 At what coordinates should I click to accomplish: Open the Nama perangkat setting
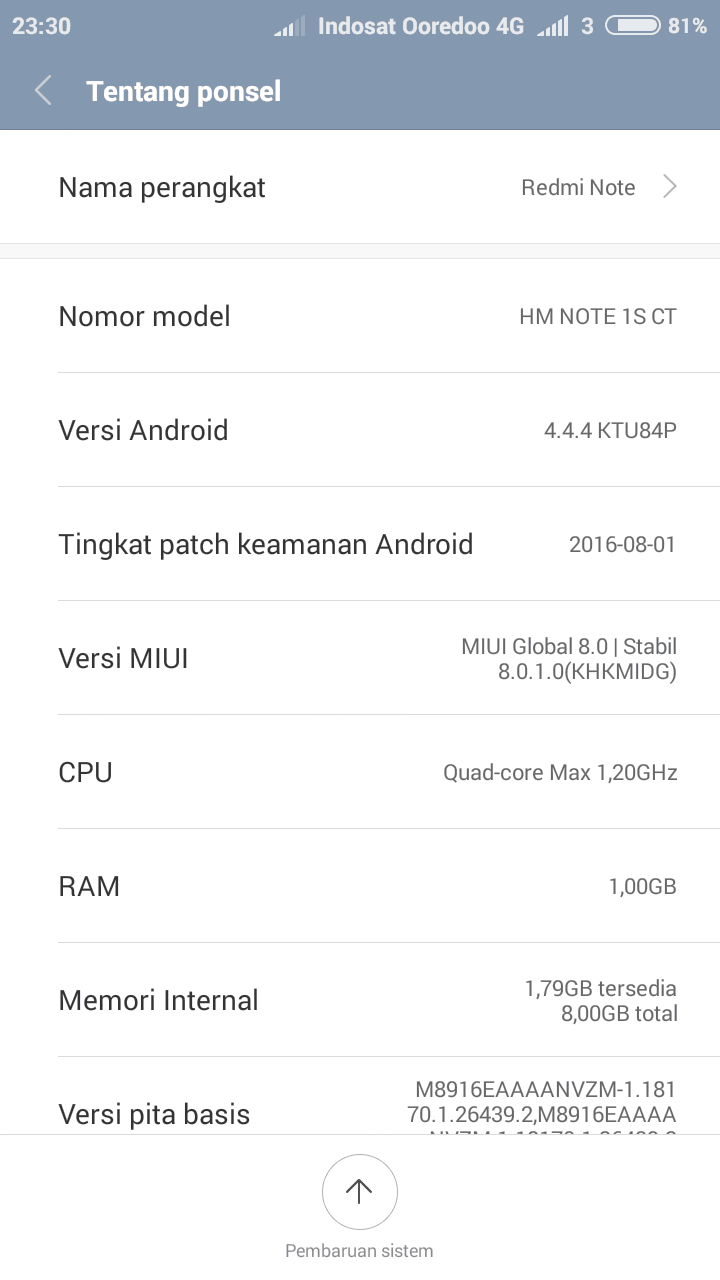(x=360, y=187)
